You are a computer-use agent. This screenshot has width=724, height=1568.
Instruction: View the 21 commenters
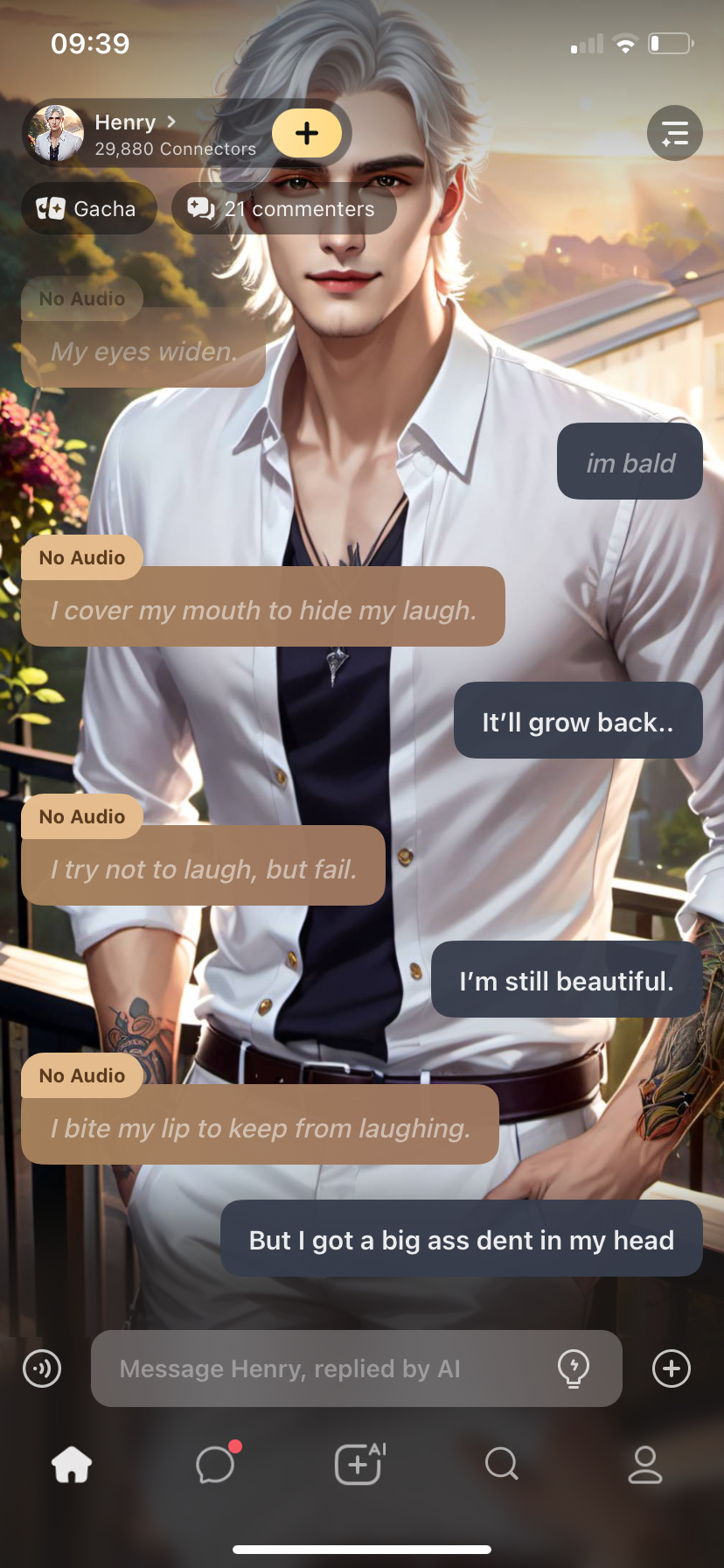click(x=283, y=209)
